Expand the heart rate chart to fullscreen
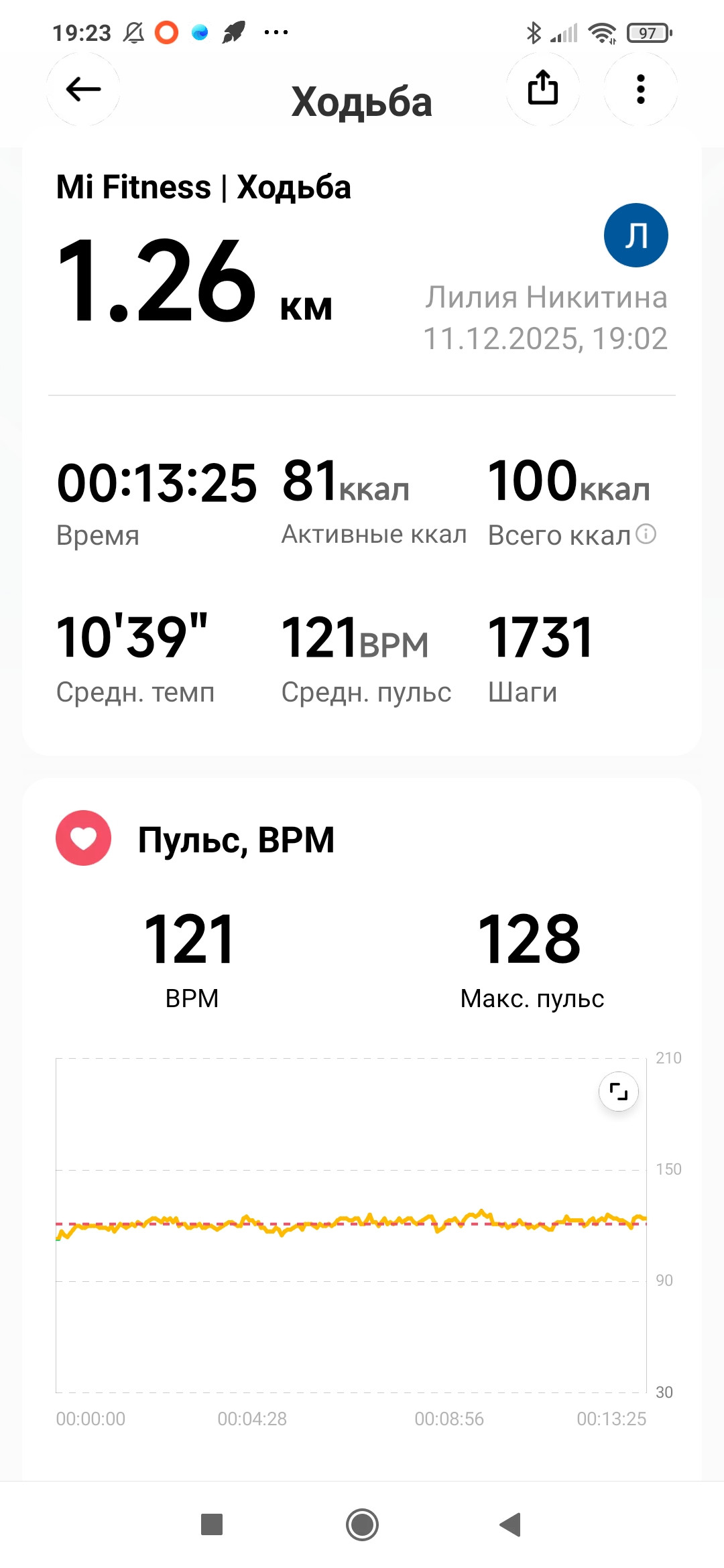724x1568 pixels. (618, 1092)
